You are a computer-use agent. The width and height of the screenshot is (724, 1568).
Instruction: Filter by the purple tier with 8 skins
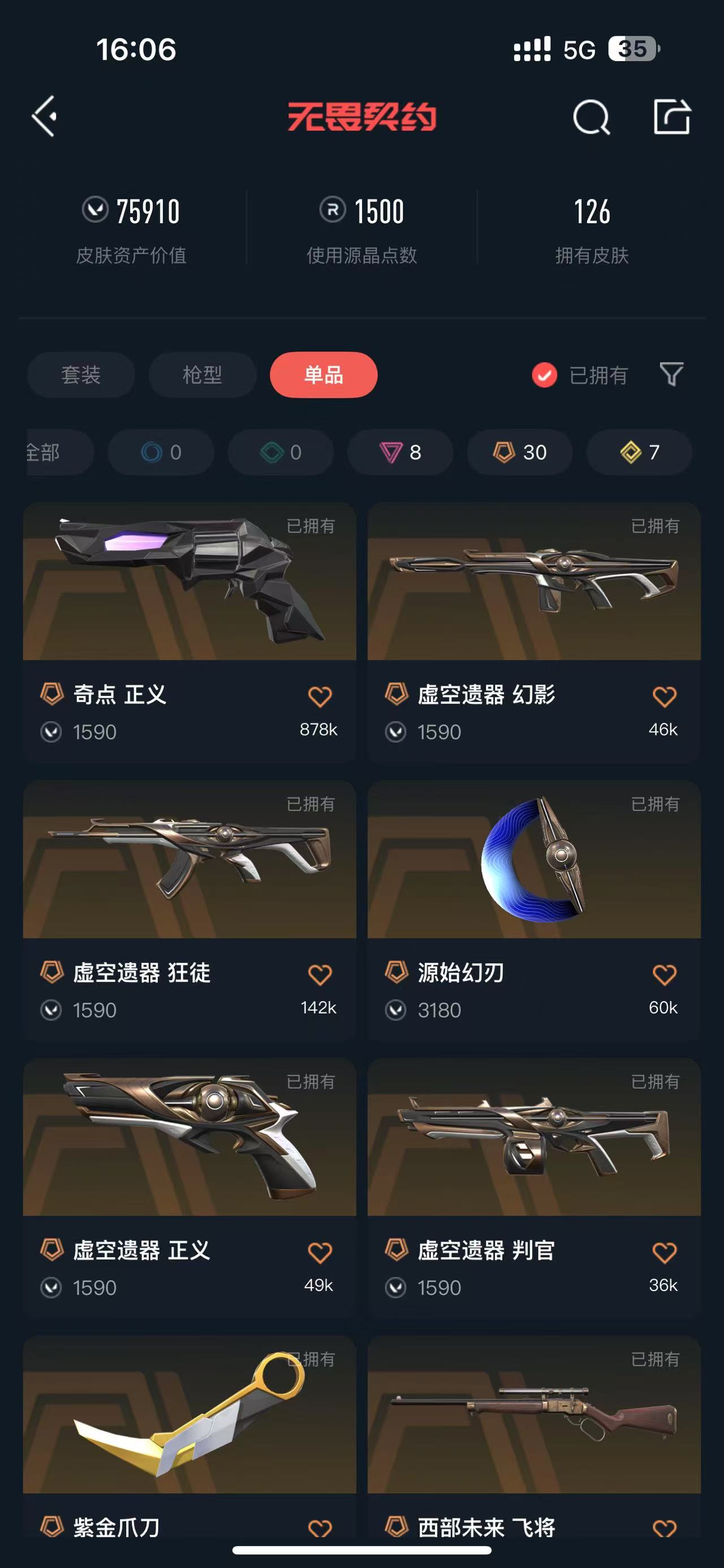click(x=400, y=452)
